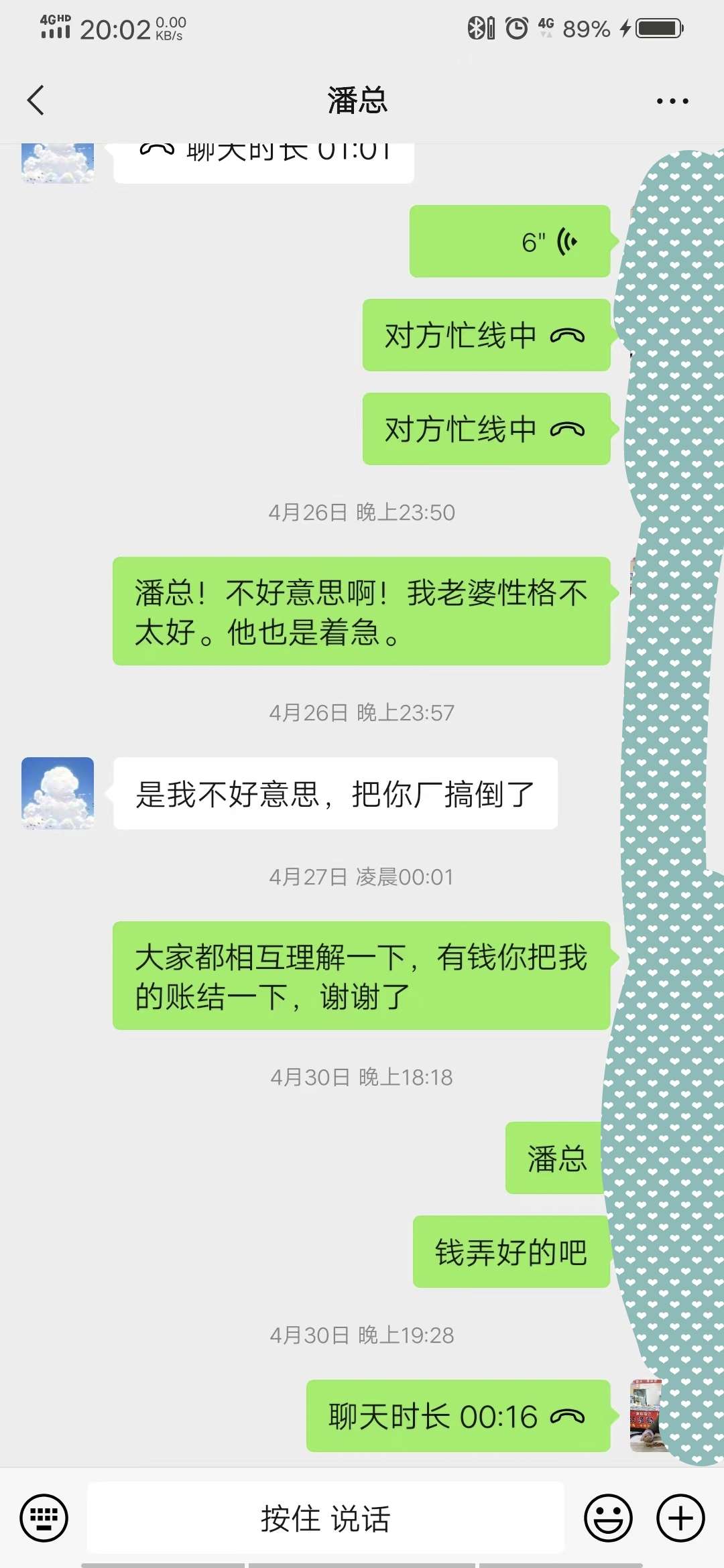
Task: Open 潘总's cloud avatar profile
Action: 58,793
